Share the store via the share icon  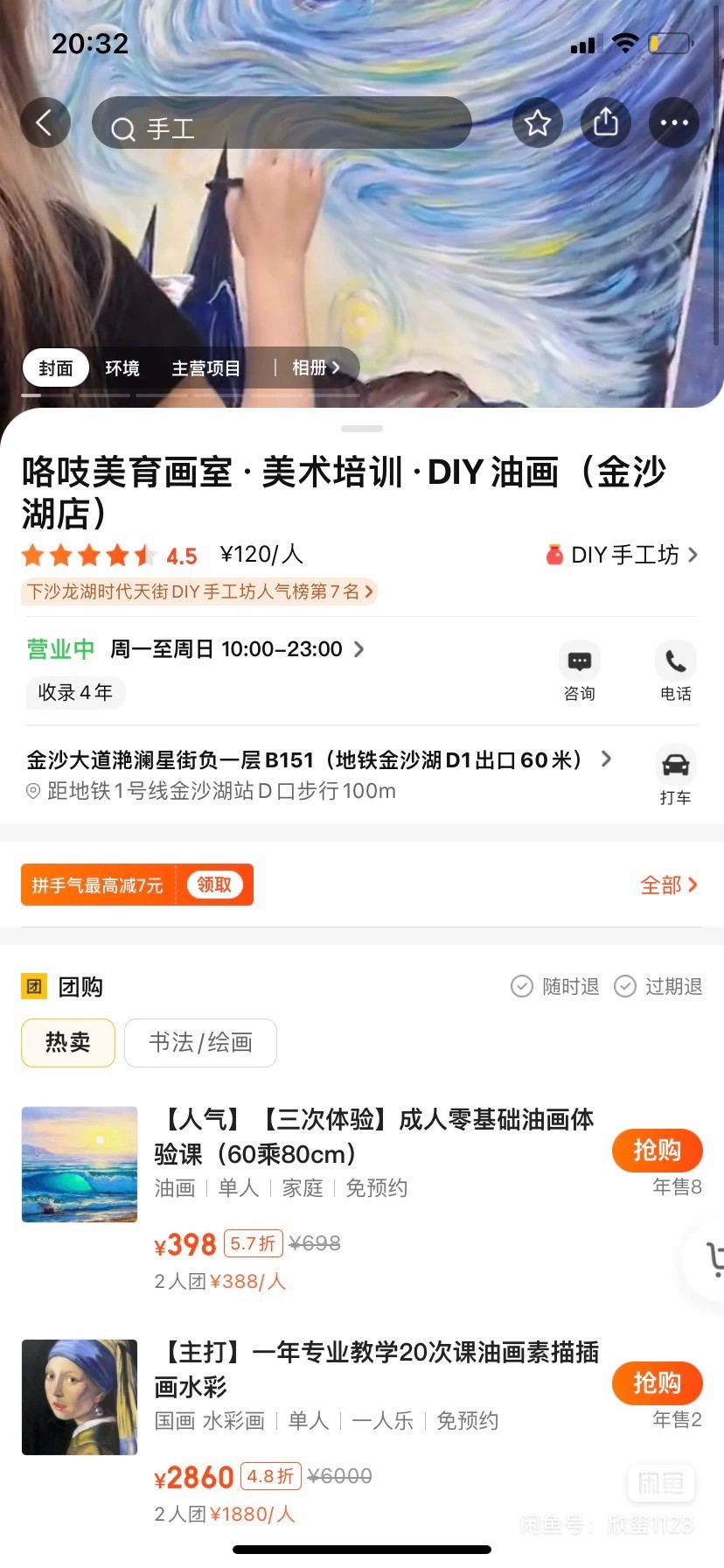pos(605,122)
